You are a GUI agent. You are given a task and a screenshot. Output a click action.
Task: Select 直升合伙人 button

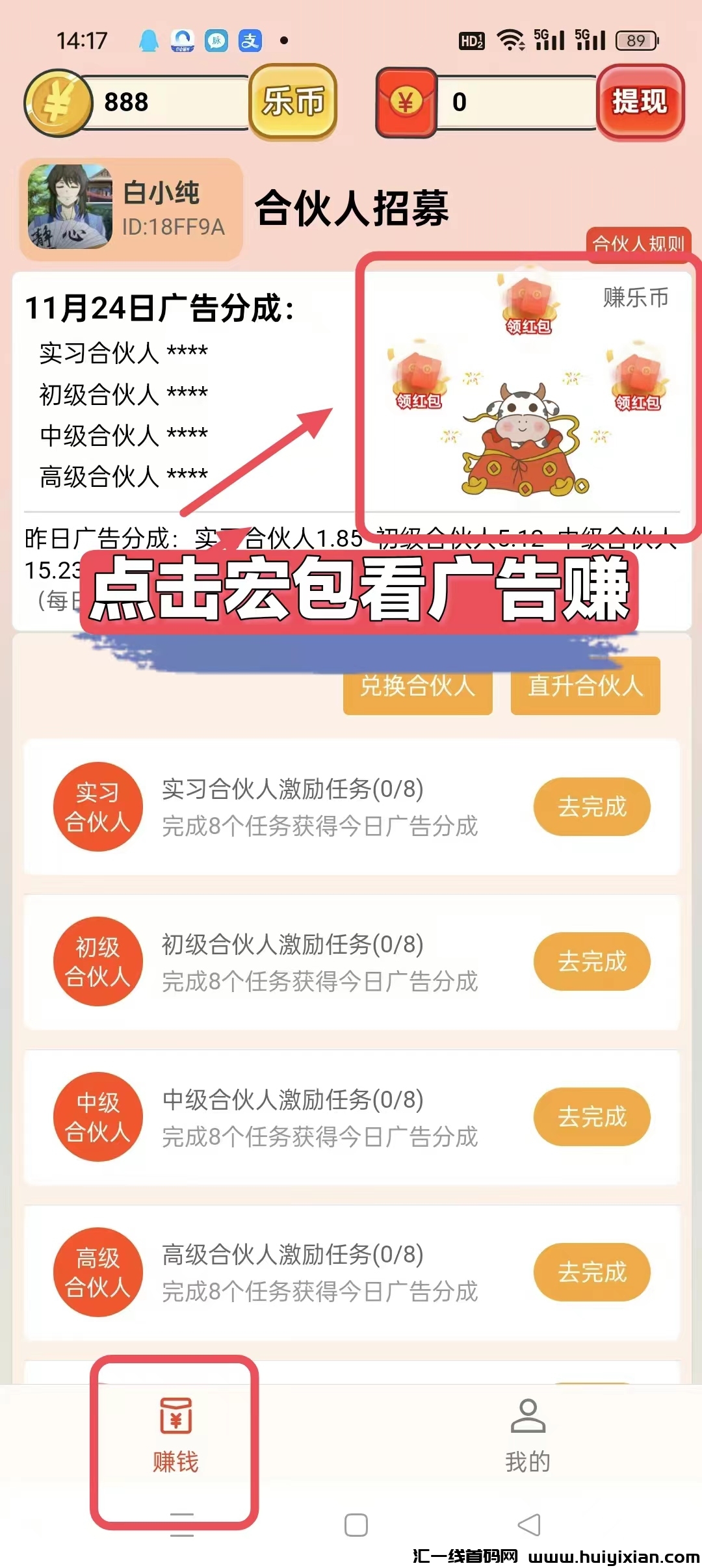[585, 686]
